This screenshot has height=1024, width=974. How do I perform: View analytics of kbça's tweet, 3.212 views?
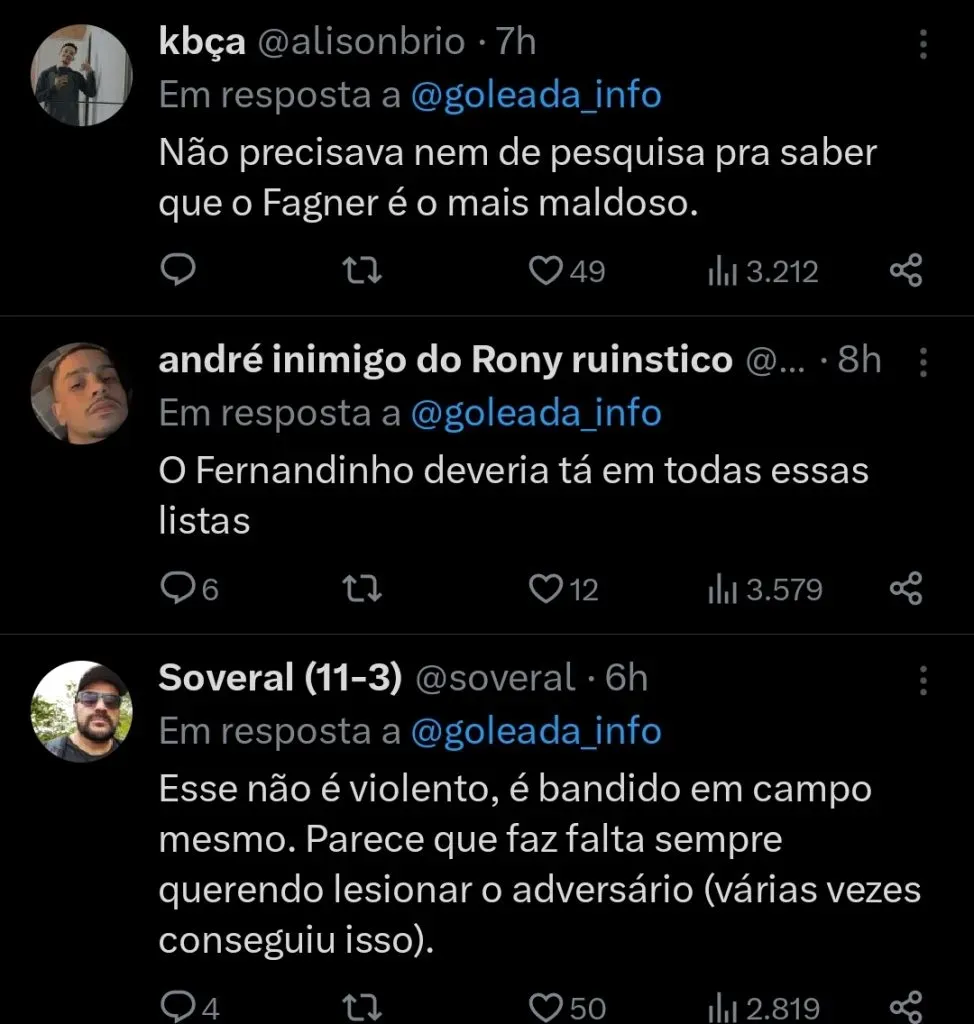(x=763, y=270)
